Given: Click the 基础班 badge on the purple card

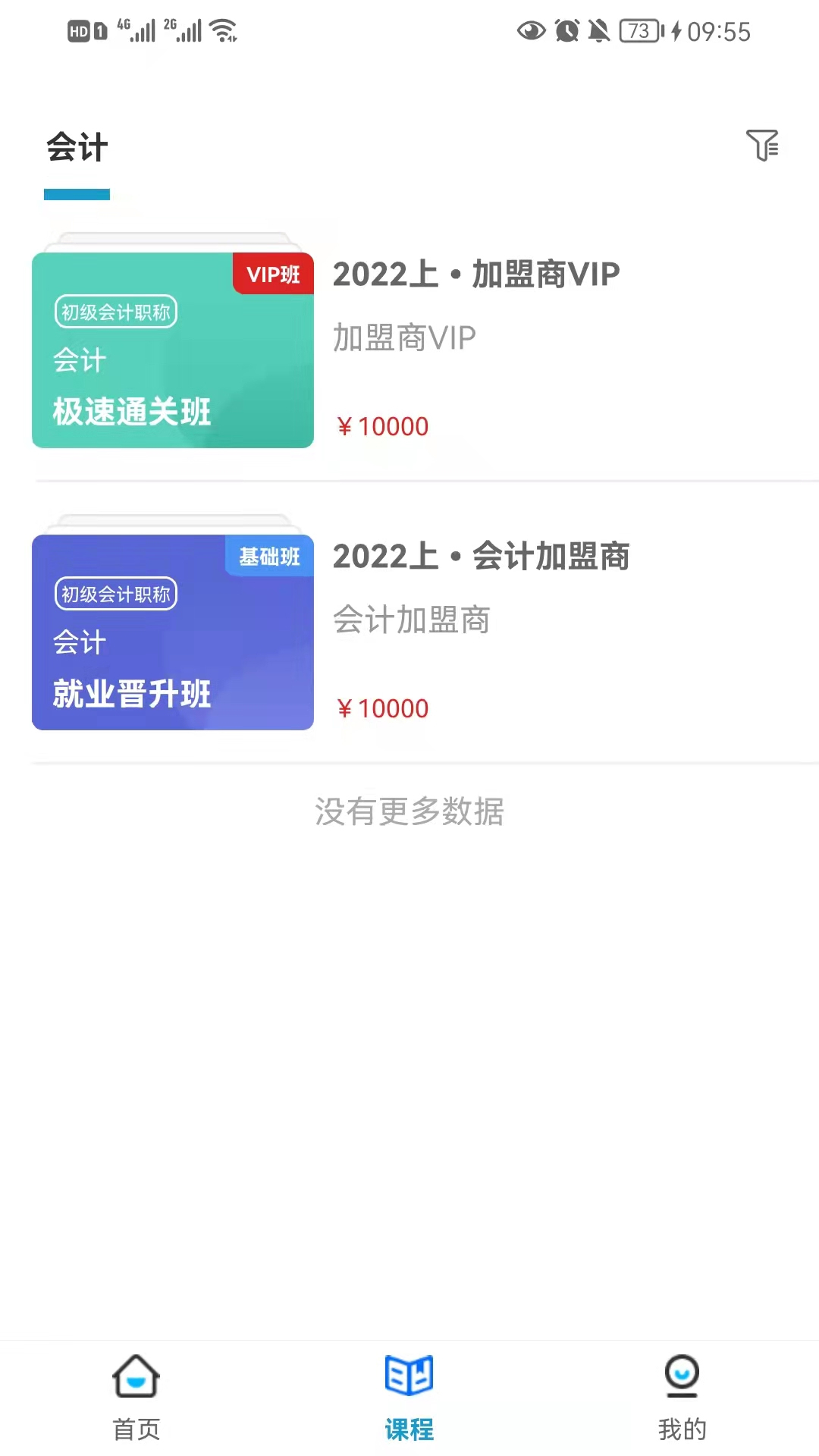Looking at the screenshot, I should pos(268,556).
